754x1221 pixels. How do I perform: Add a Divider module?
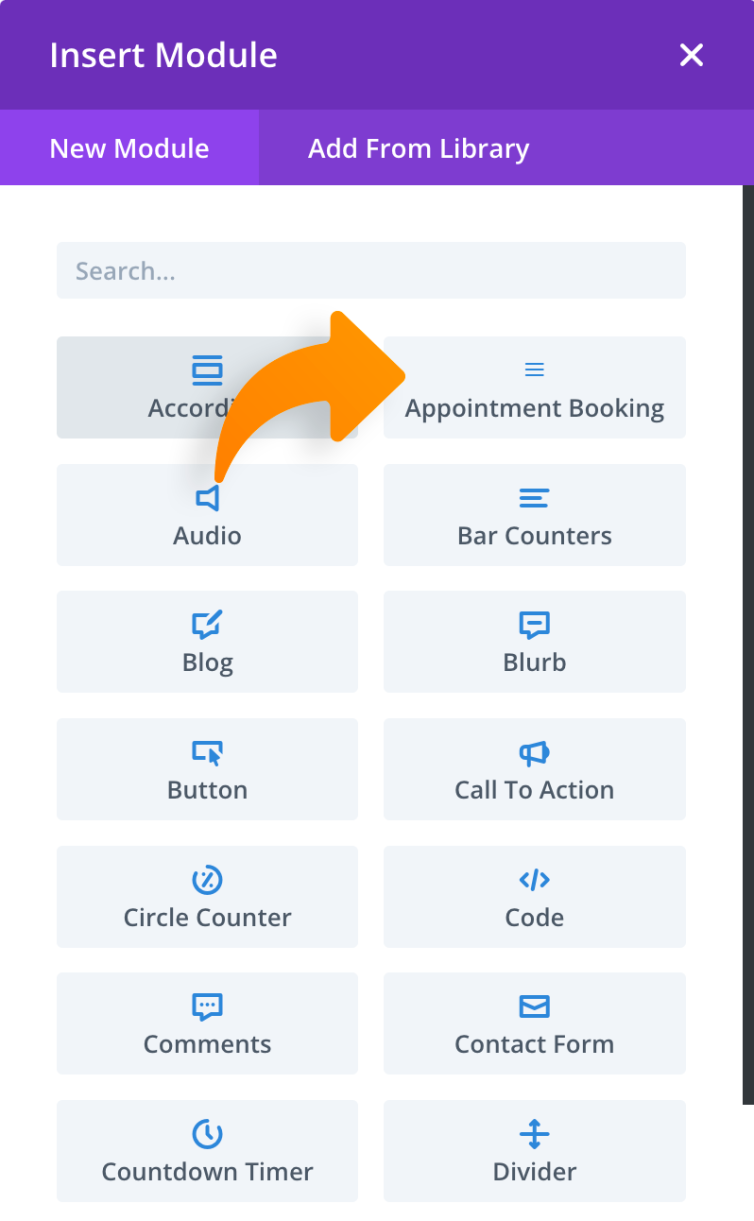(x=534, y=1150)
